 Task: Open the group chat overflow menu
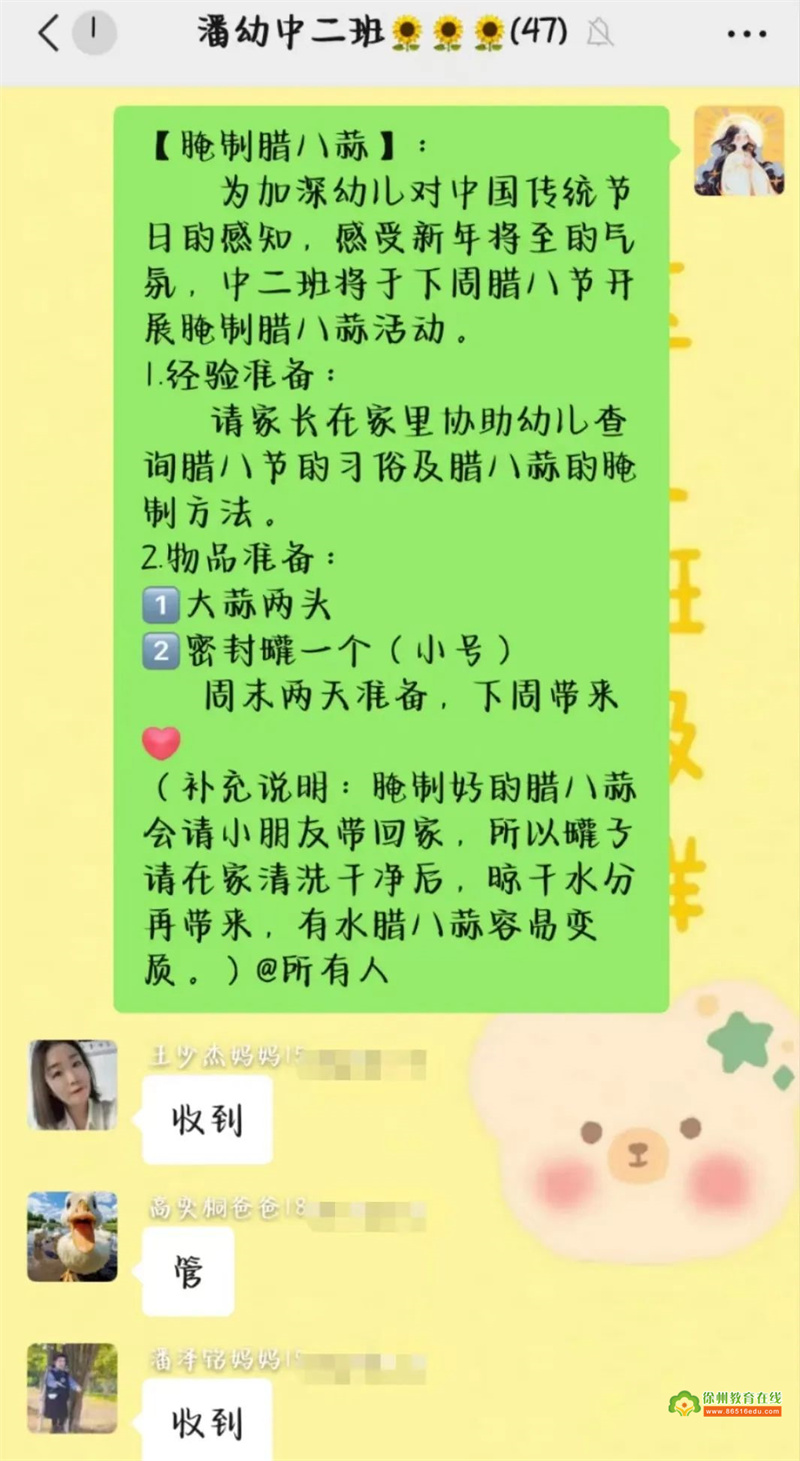tap(746, 35)
